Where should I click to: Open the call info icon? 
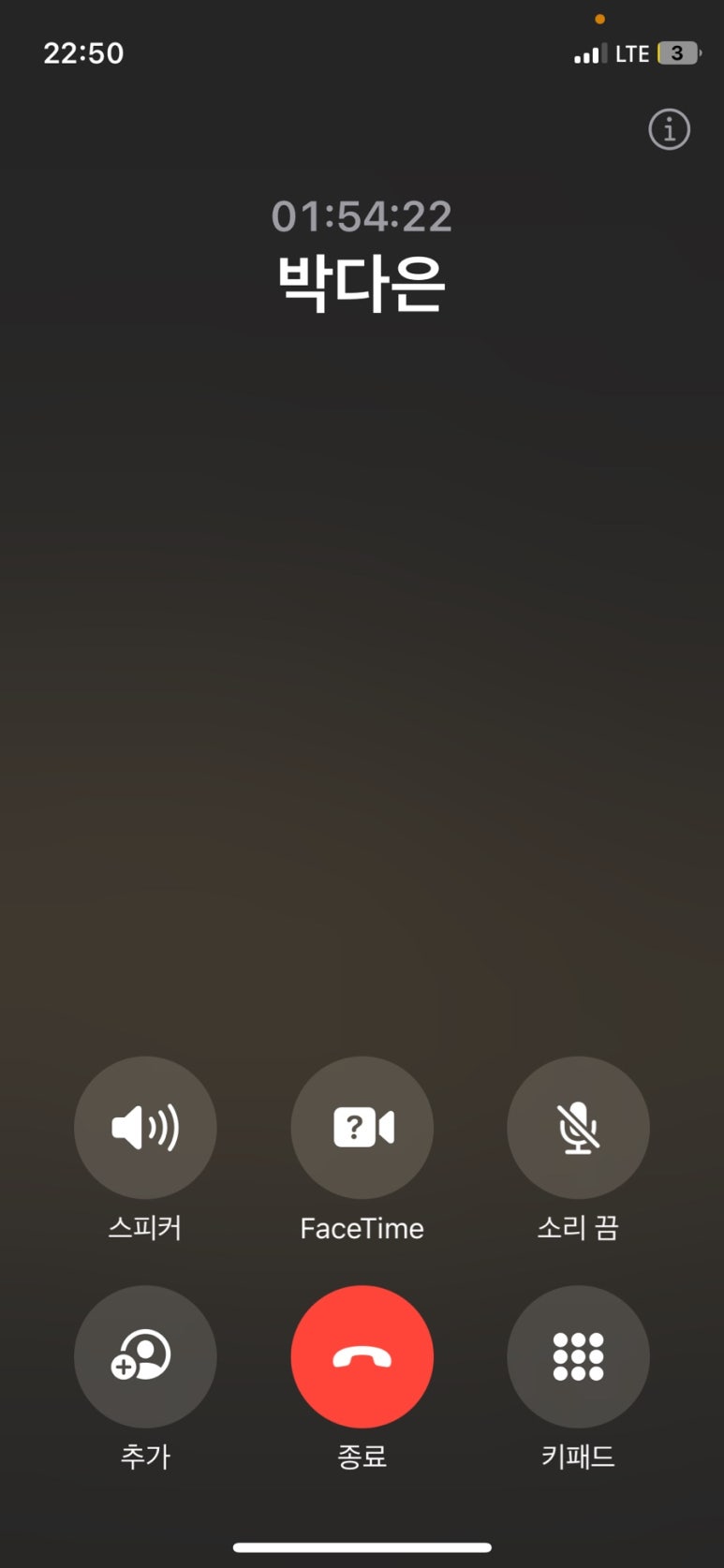coord(669,130)
